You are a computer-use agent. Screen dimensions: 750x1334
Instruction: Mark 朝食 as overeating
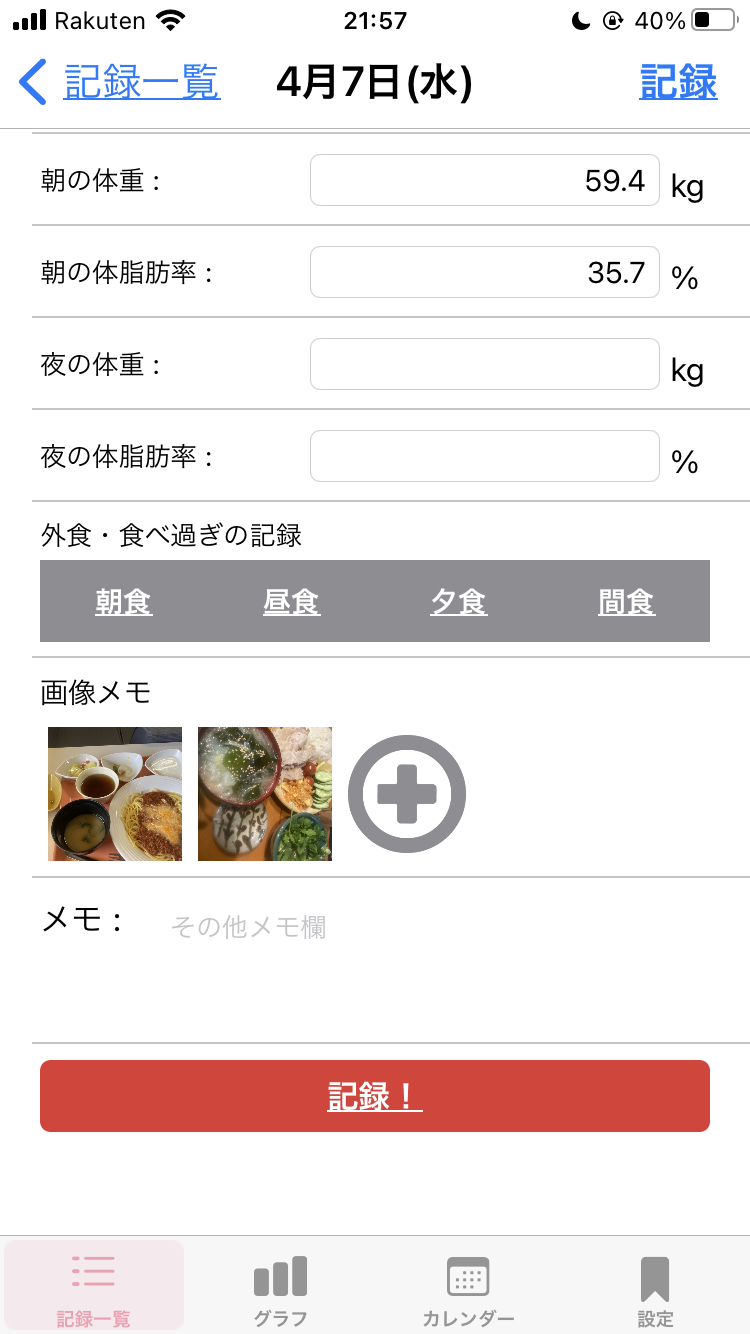[124, 601]
